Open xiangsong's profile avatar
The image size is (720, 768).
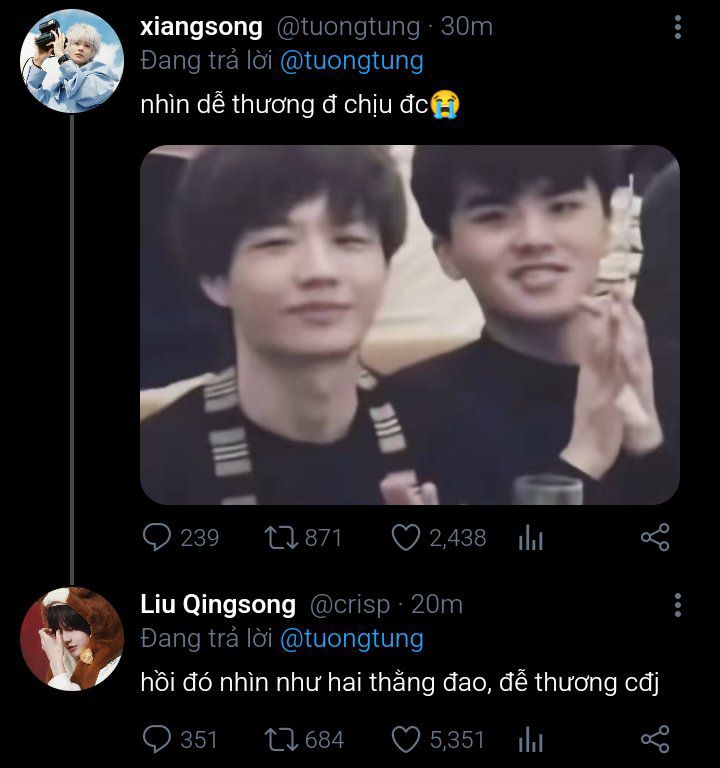coord(72,61)
